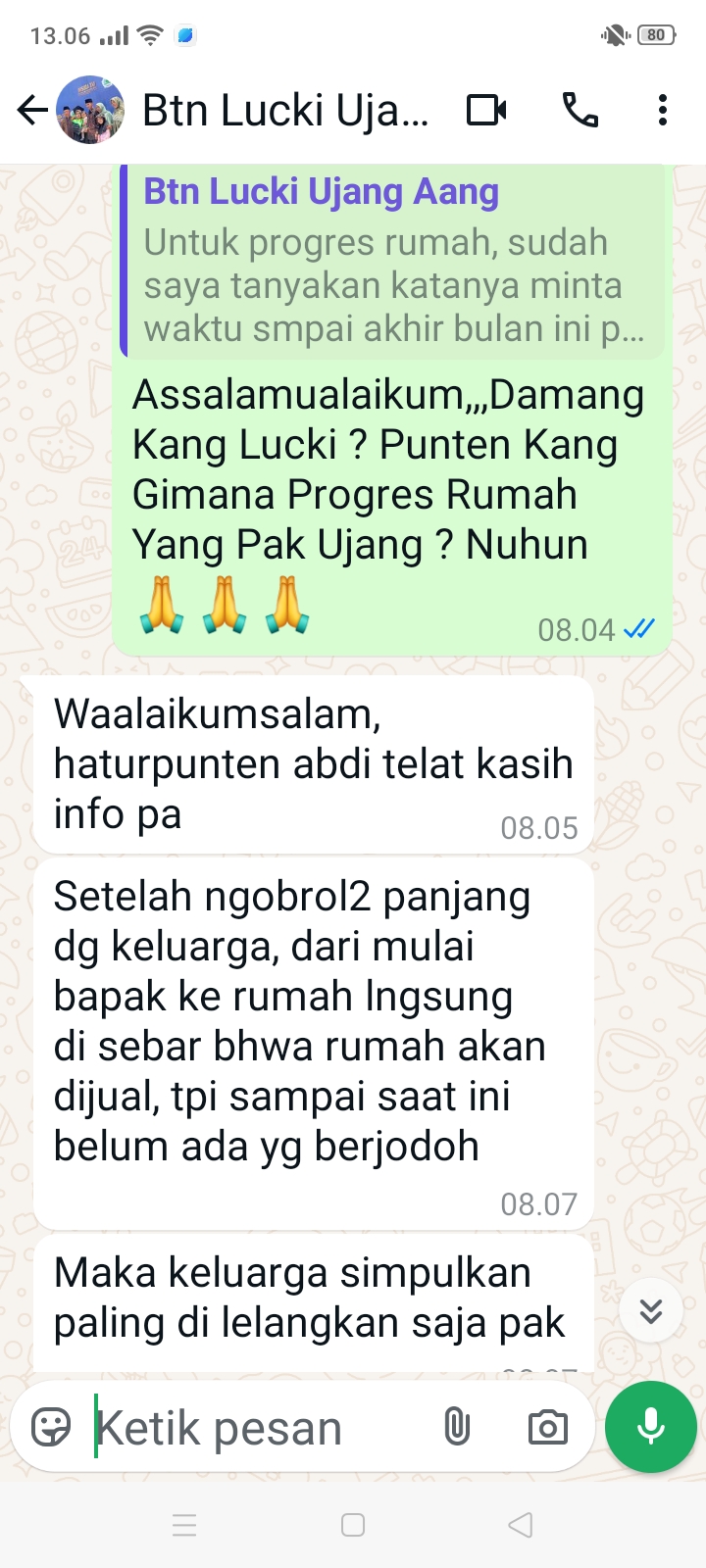Attach a file with the paperclip
This screenshot has height=1568, width=706.
(x=457, y=1427)
